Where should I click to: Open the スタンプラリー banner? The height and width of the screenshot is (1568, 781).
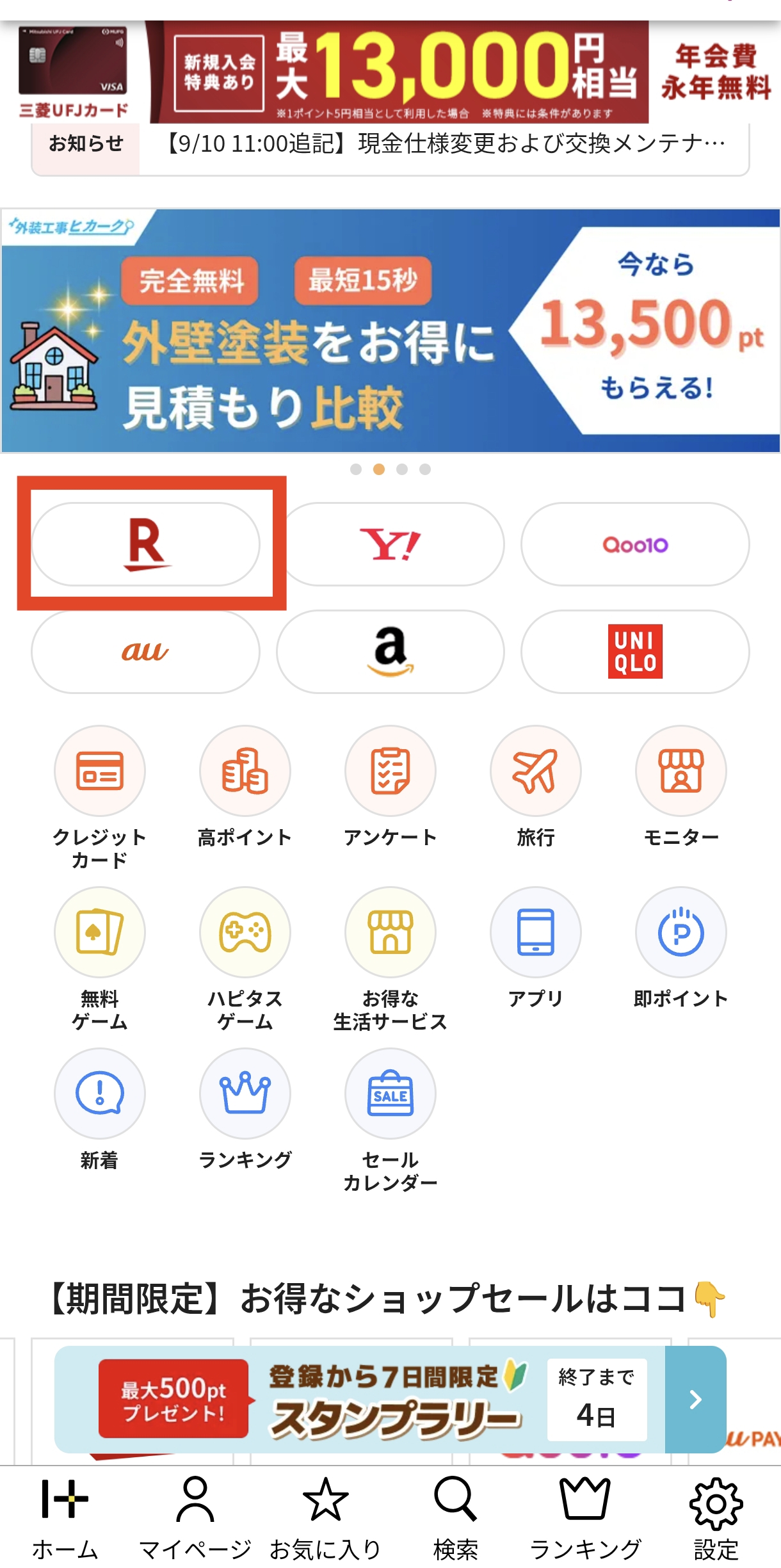coord(390,1400)
